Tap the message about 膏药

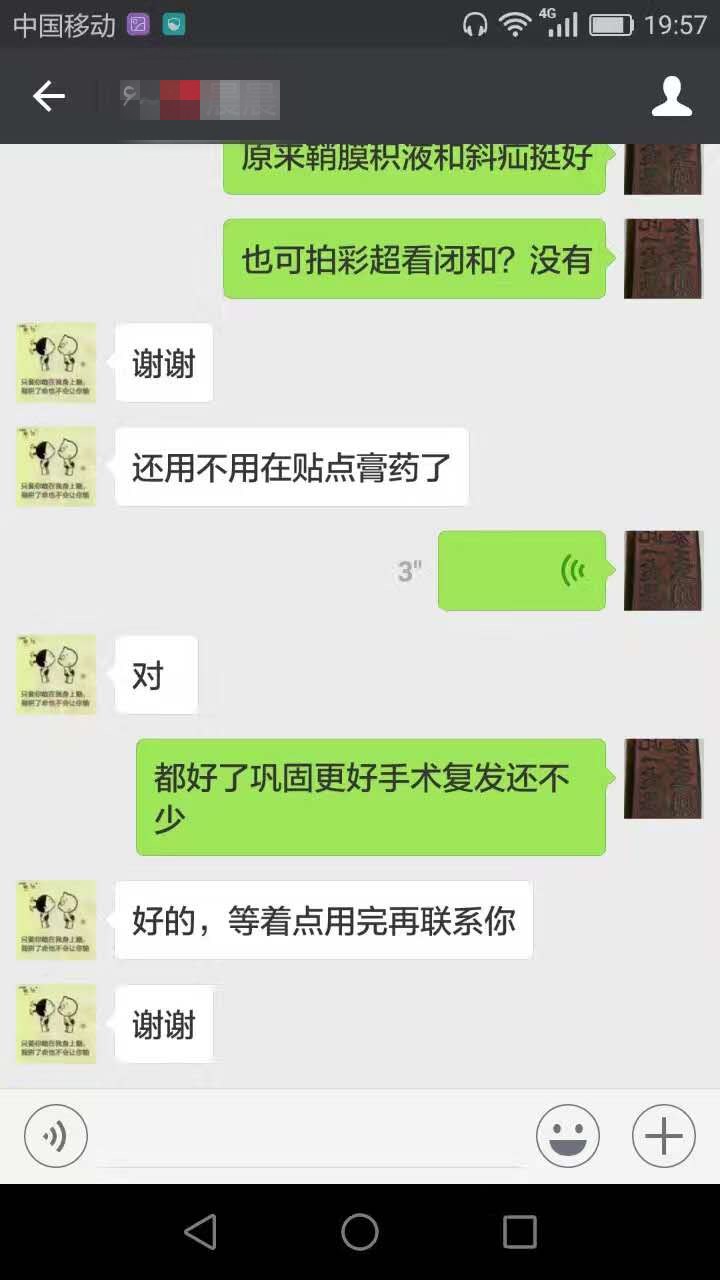click(x=291, y=467)
